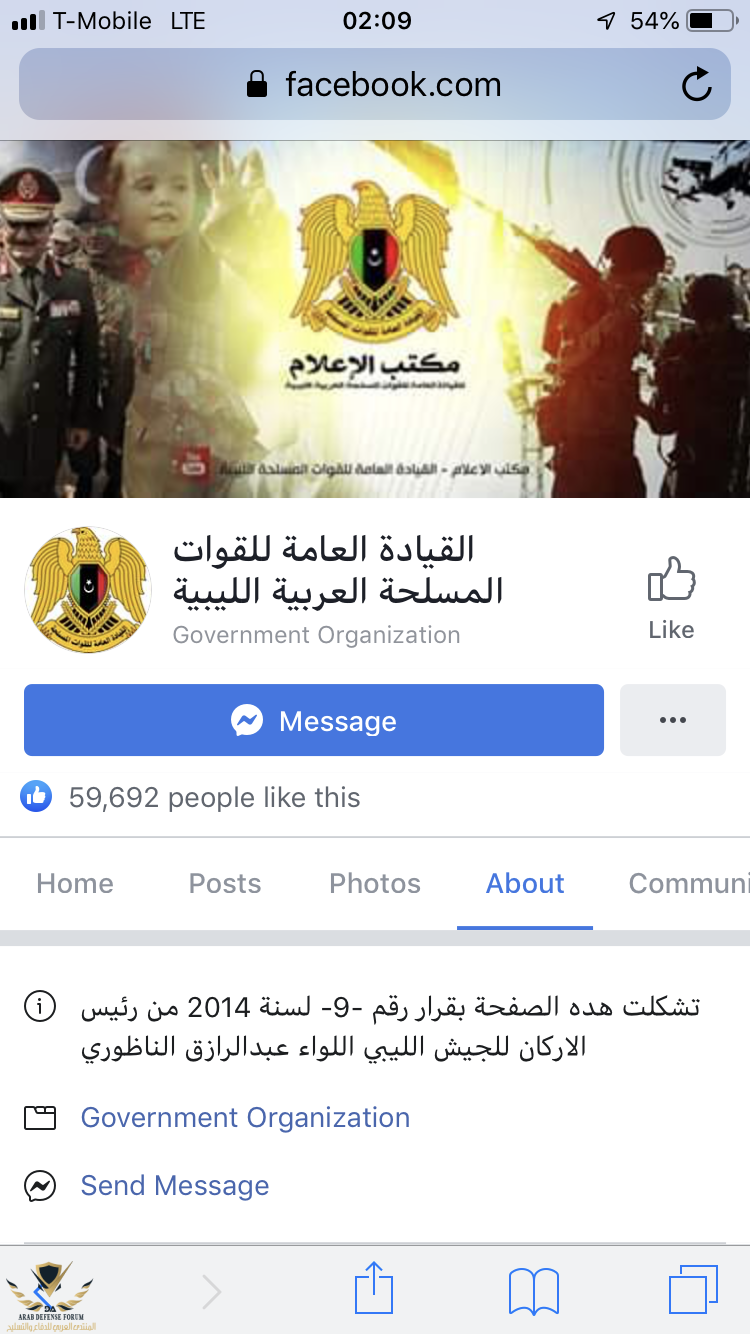Tap the blue Message button
The width and height of the screenshot is (750, 1334).
[x=314, y=720]
